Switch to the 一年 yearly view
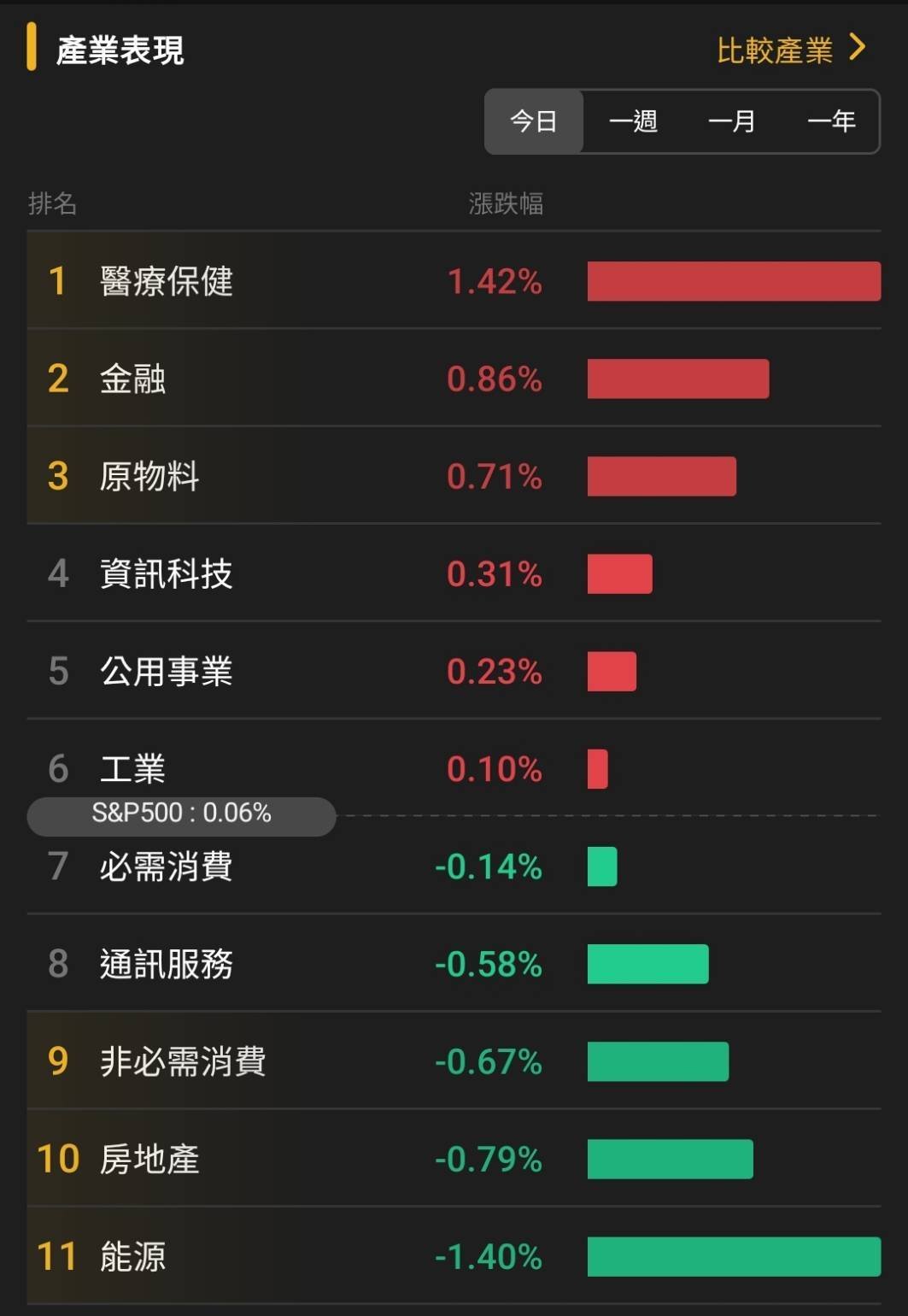The height and width of the screenshot is (1316, 908). [830, 121]
